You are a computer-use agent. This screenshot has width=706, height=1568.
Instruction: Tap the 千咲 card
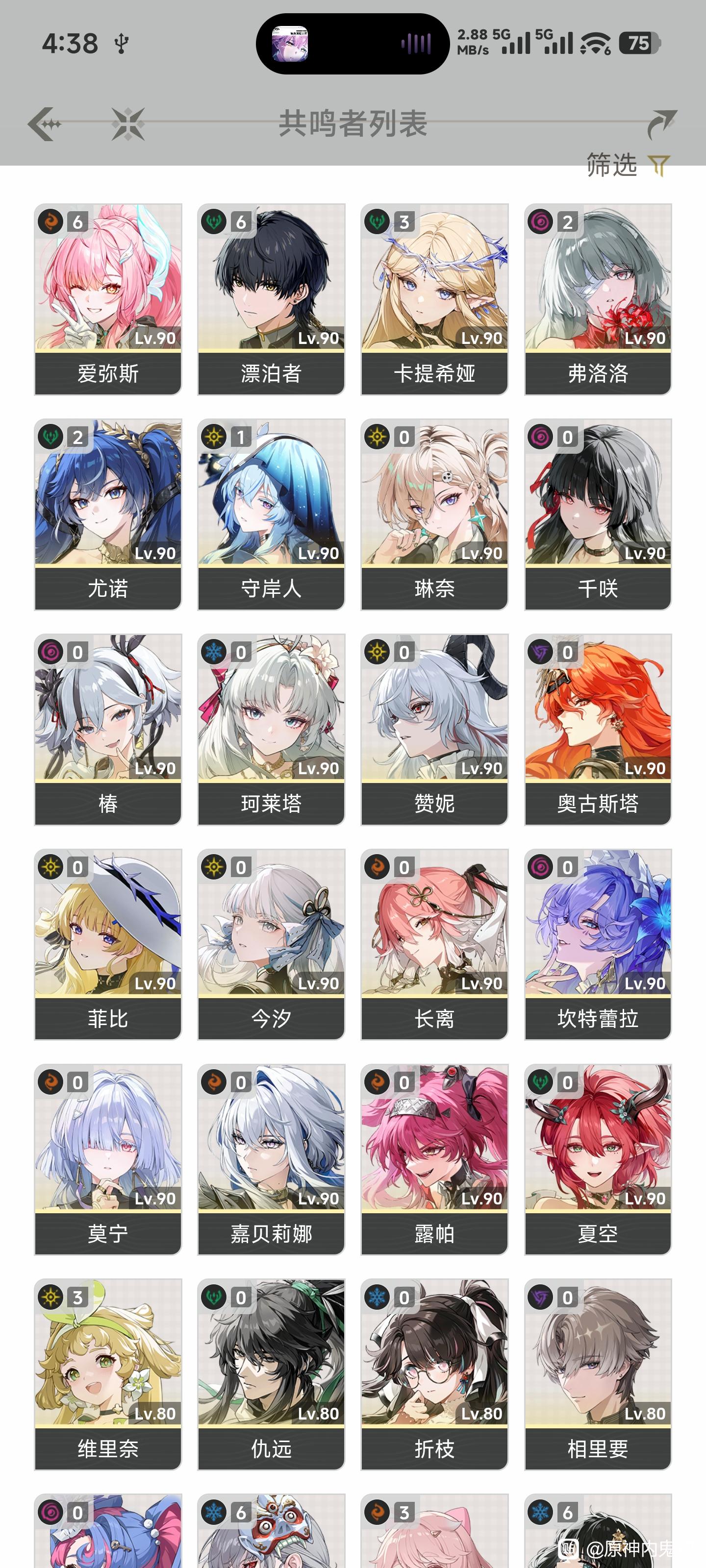pos(598,514)
